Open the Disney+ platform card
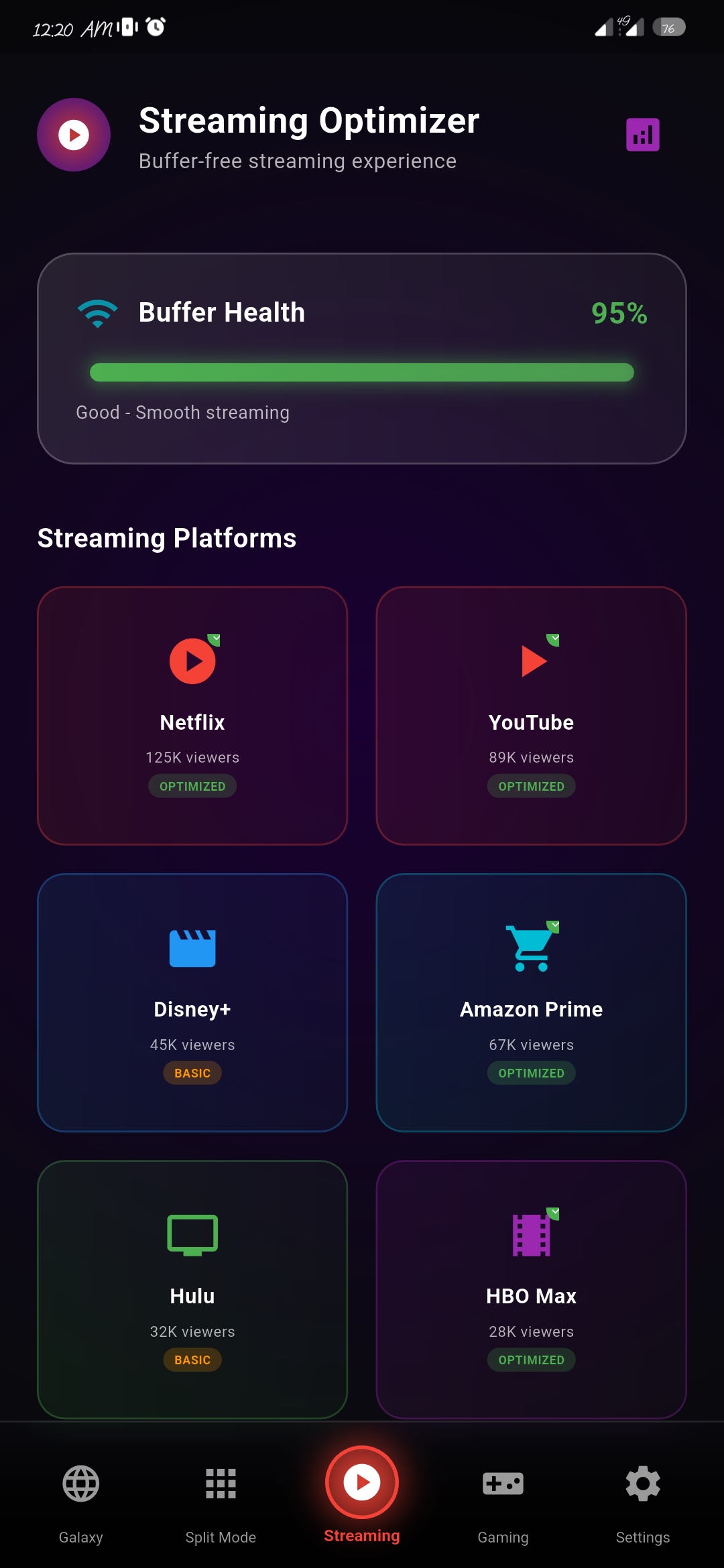724x1568 pixels. 192,1002
